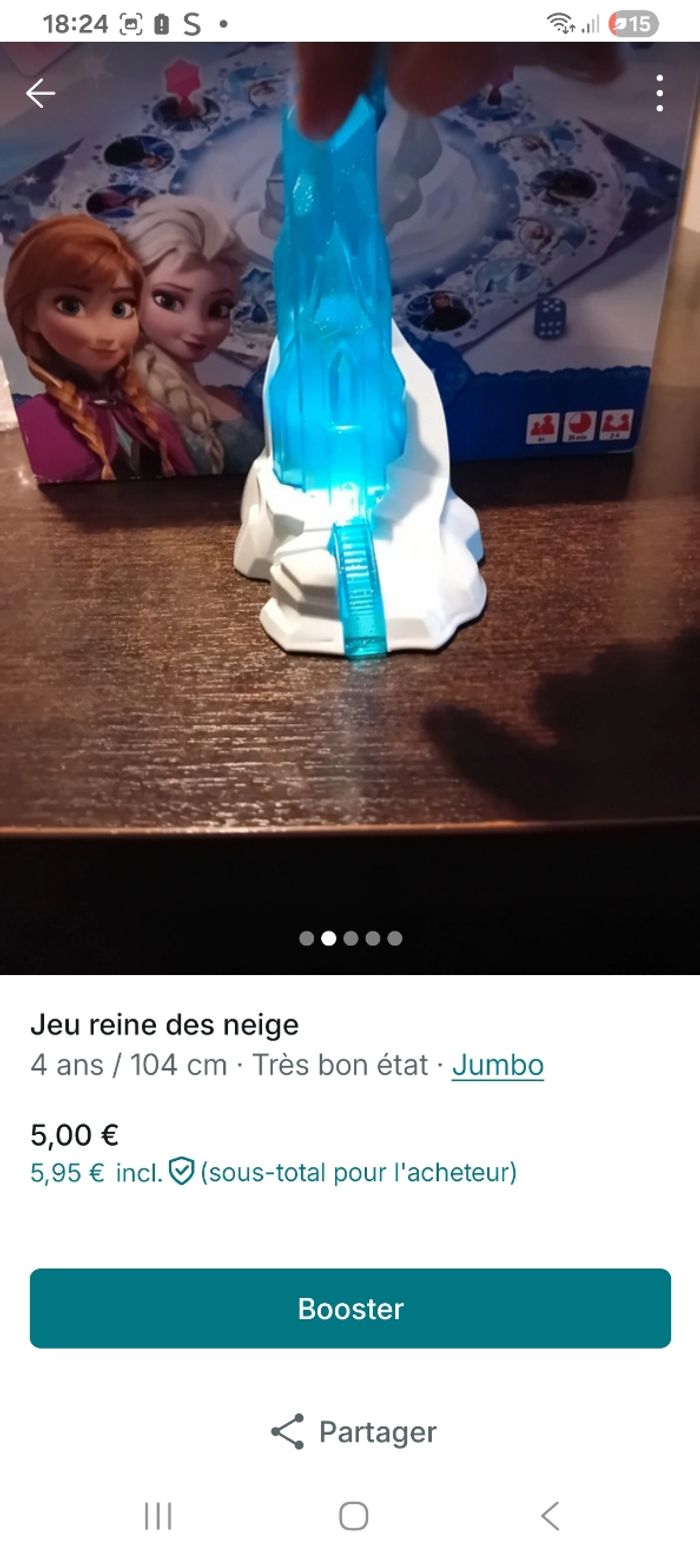Open recent apps from navigation bar

pos(158,1516)
